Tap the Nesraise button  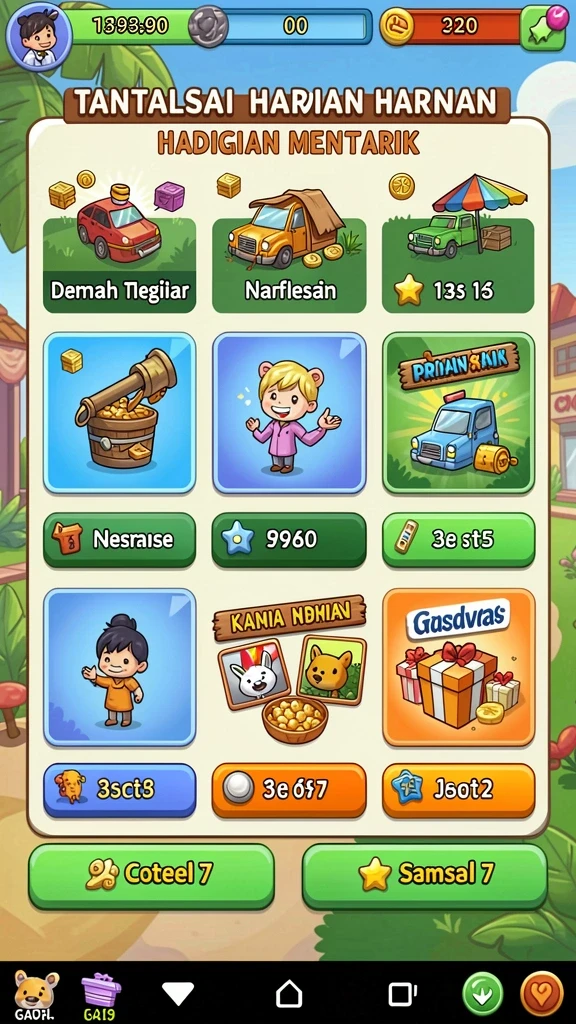[x=120, y=540]
